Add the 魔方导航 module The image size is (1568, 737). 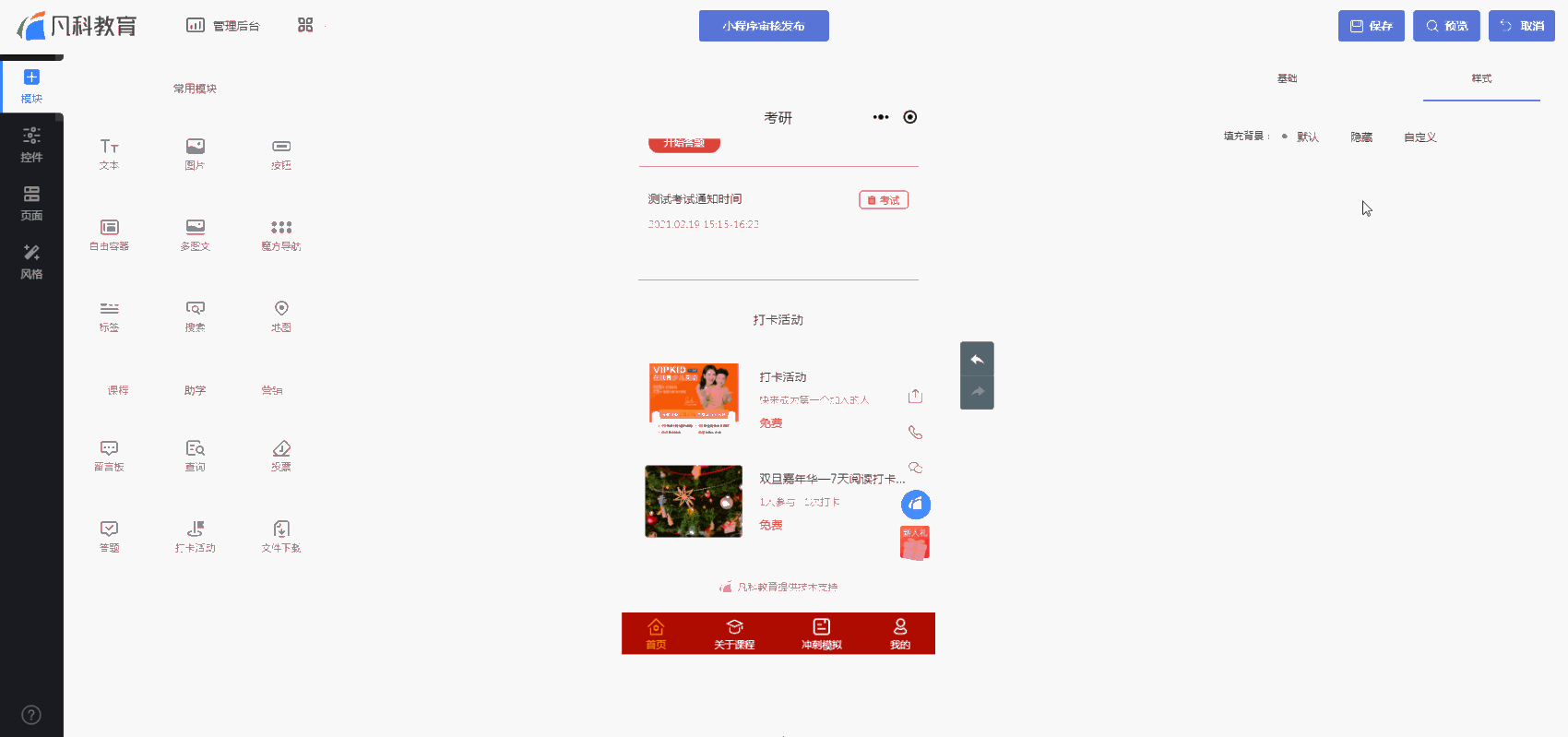(280, 234)
